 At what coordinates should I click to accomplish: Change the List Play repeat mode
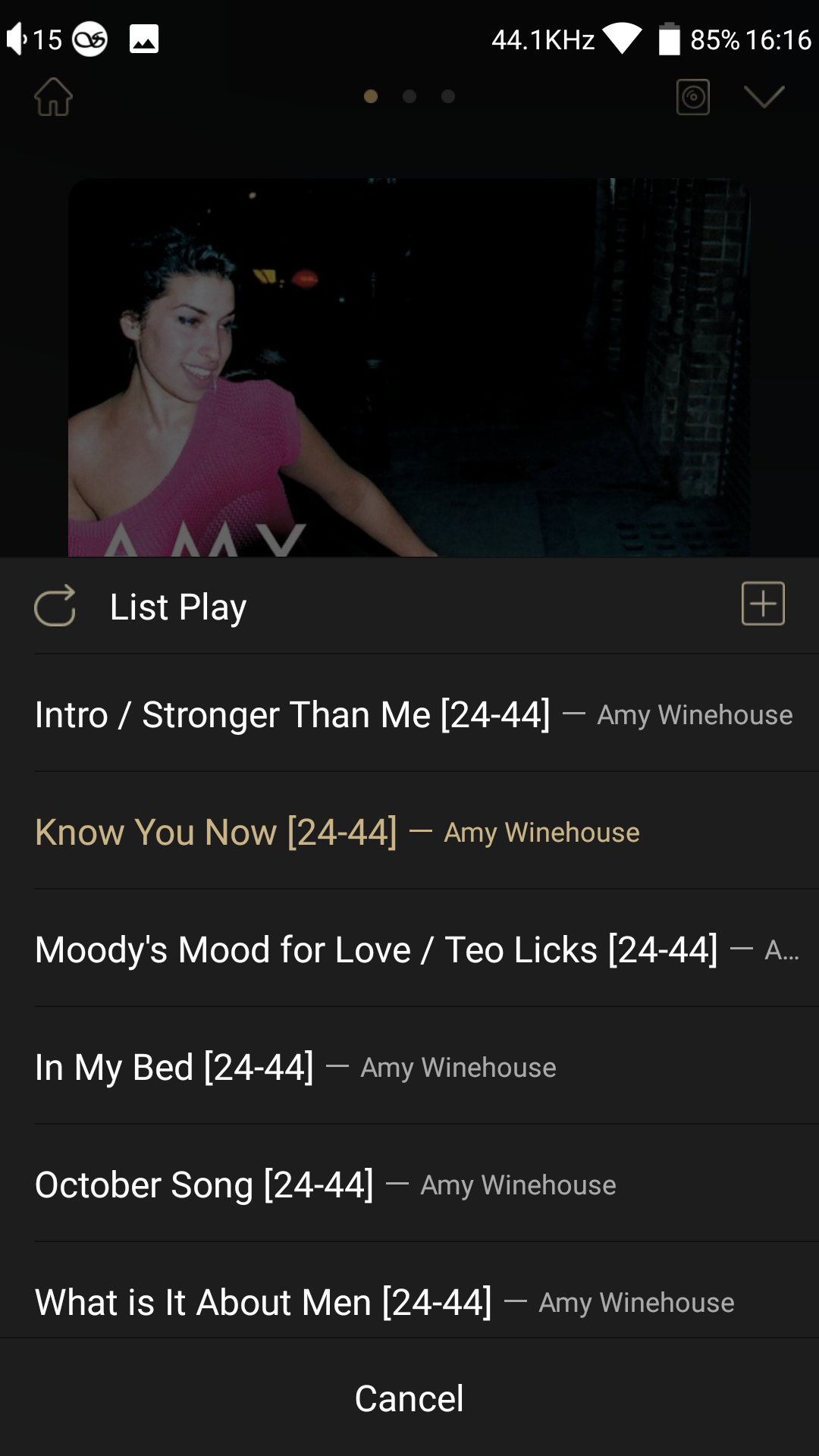pos(55,606)
